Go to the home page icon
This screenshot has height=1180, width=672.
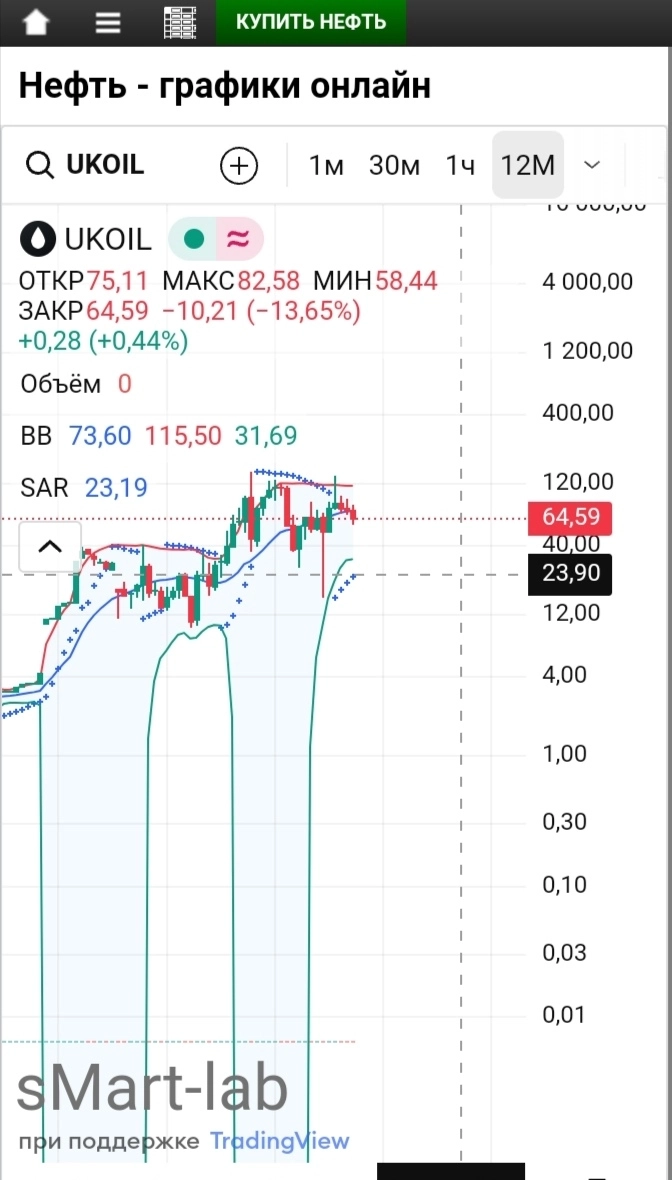pos(36,22)
